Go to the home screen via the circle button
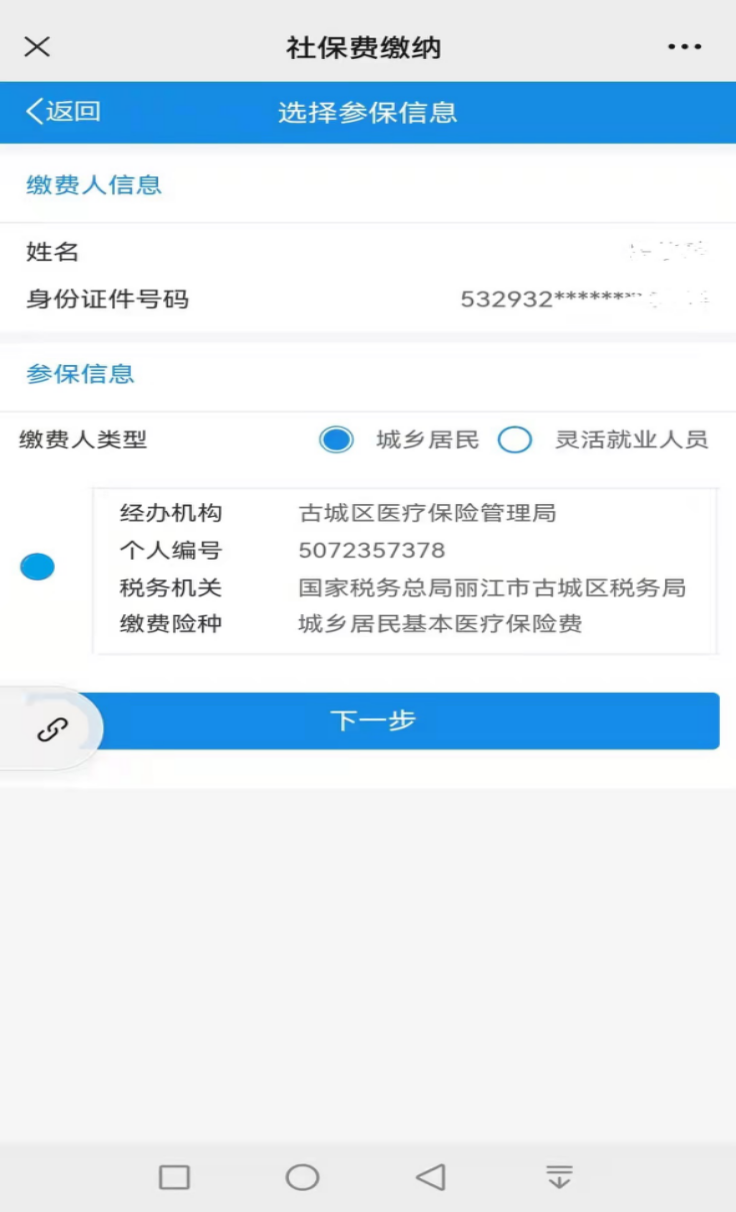The width and height of the screenshot is (736, 1212). click(x=302, y=1177)
